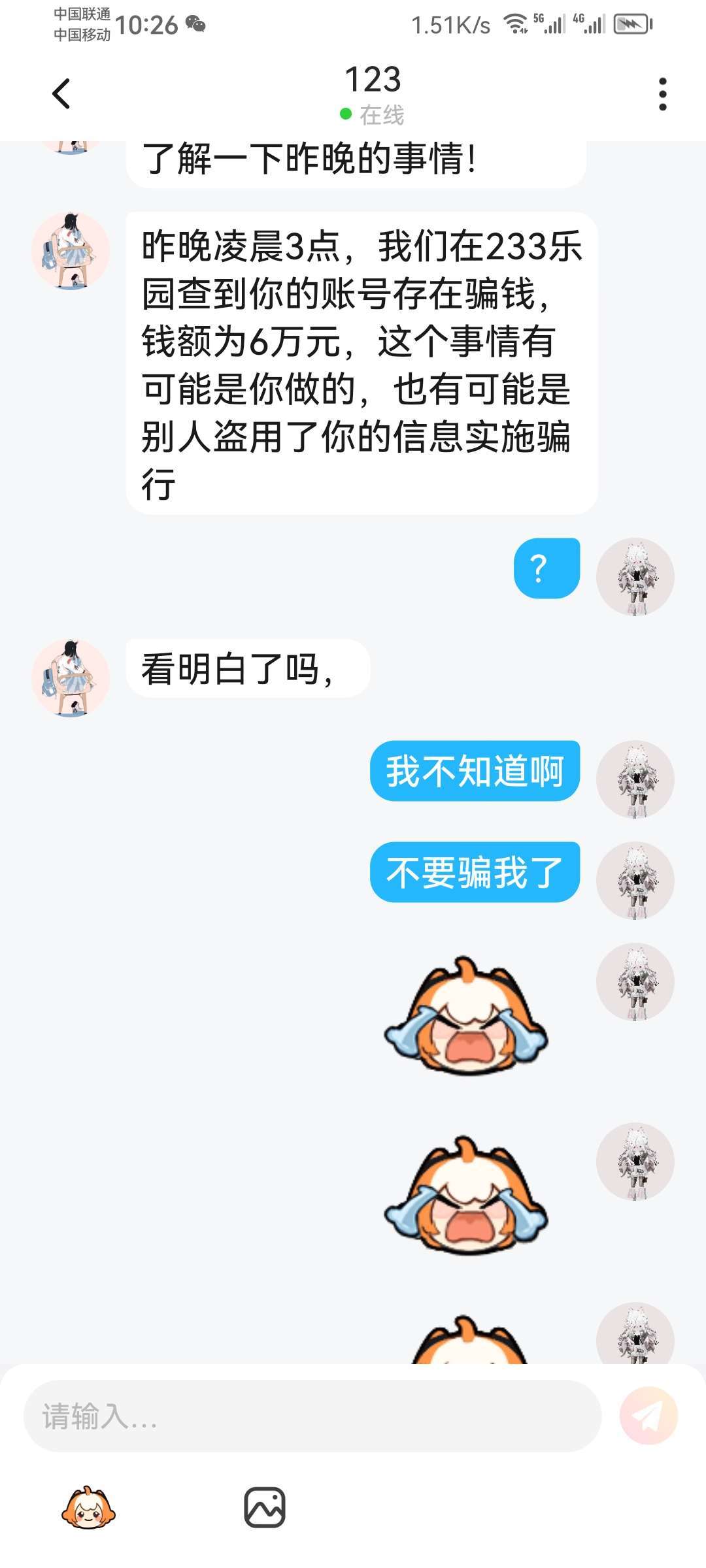Open the image picker icon

[x=265, y=1508]
